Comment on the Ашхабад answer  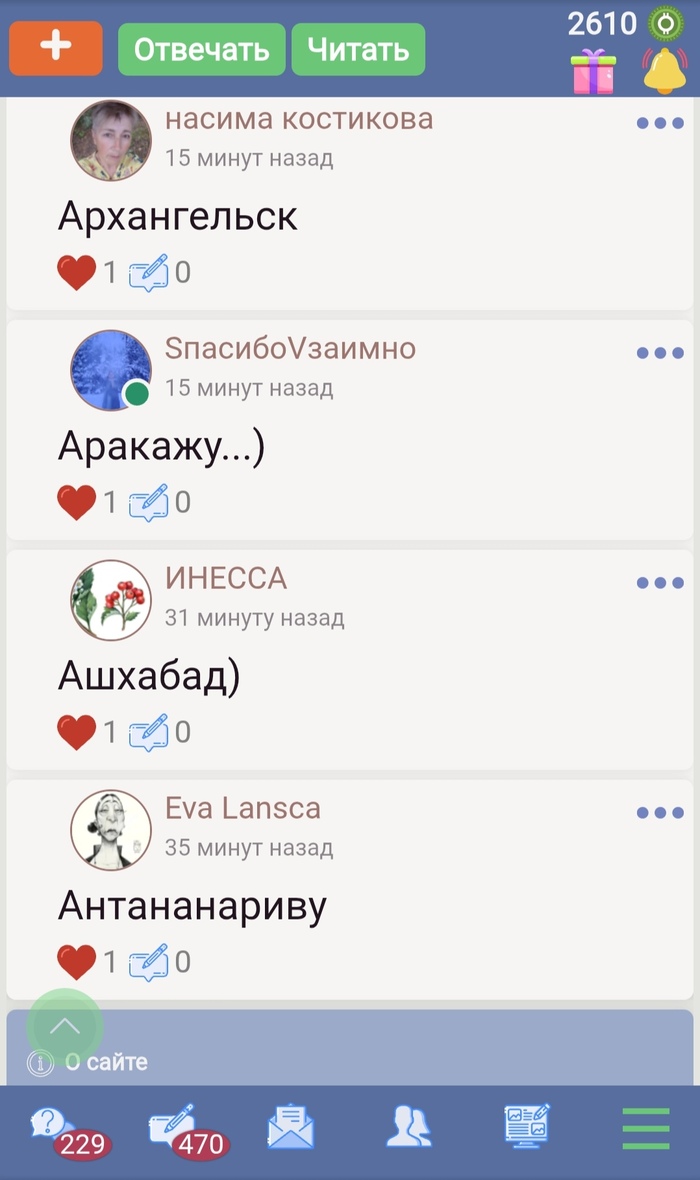pos(149,732)
